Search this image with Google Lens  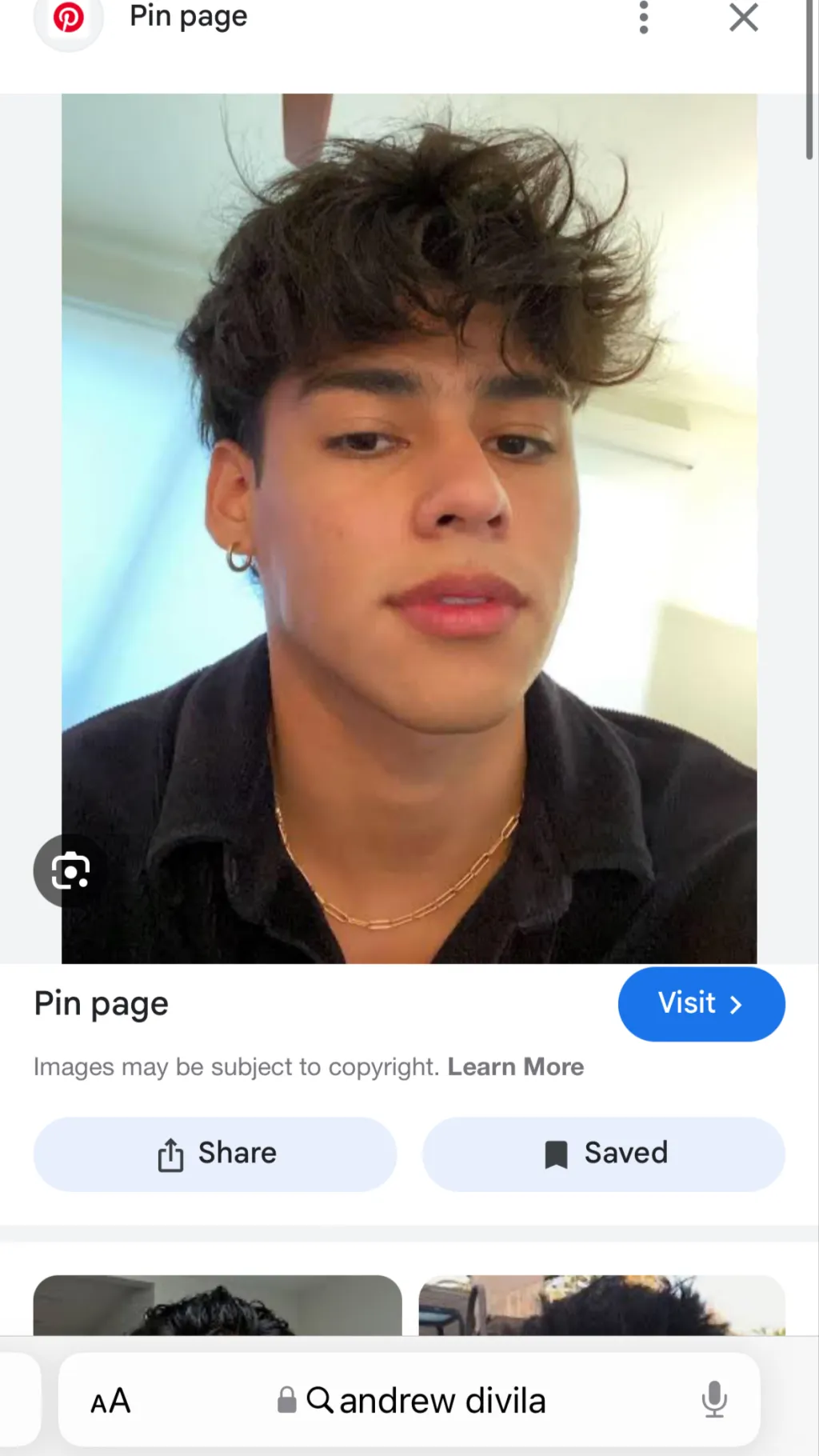click(70, 870)
